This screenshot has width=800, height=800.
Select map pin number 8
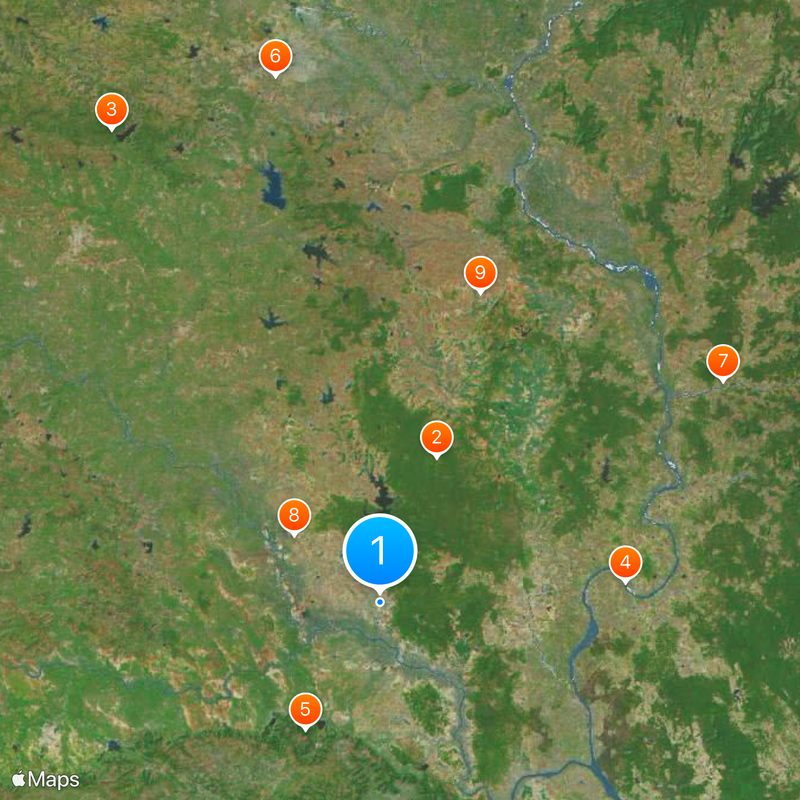click(x=294, y=516)
